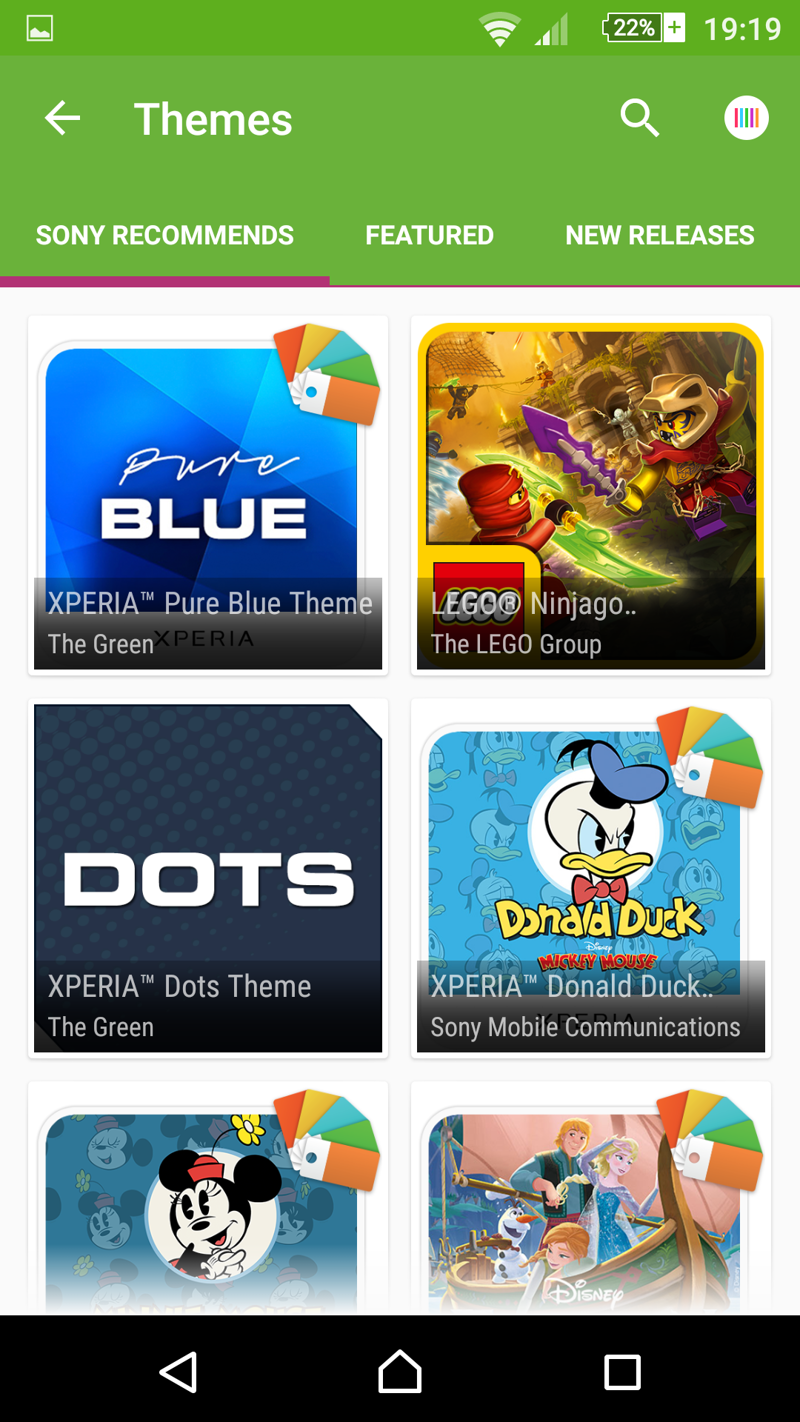The height and width of the screenshot is (1422, 800).
Task: View the XPERIA Donald Duck theme
Action: [x=591, y=878]
